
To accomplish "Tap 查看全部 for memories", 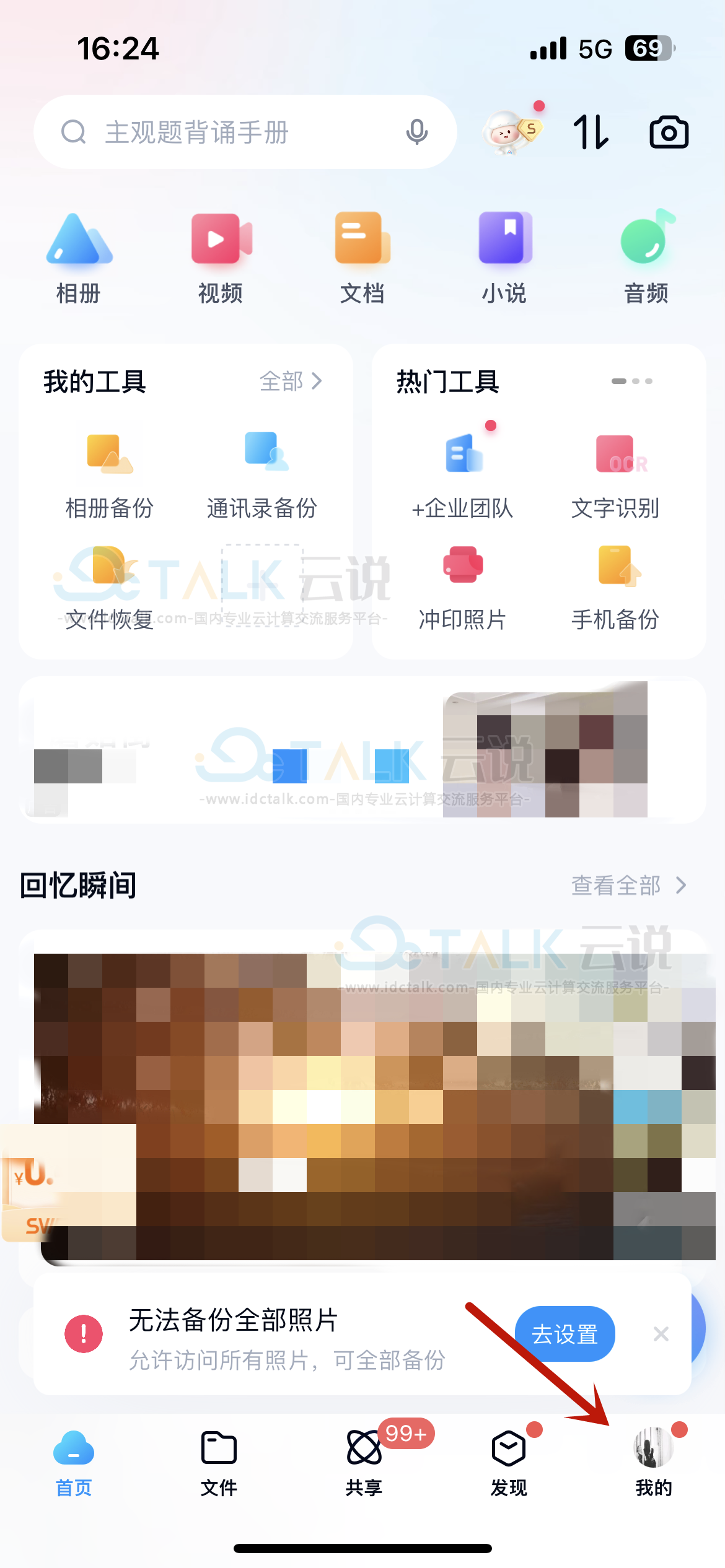I will pyautogui.click(x=628, y=886).
